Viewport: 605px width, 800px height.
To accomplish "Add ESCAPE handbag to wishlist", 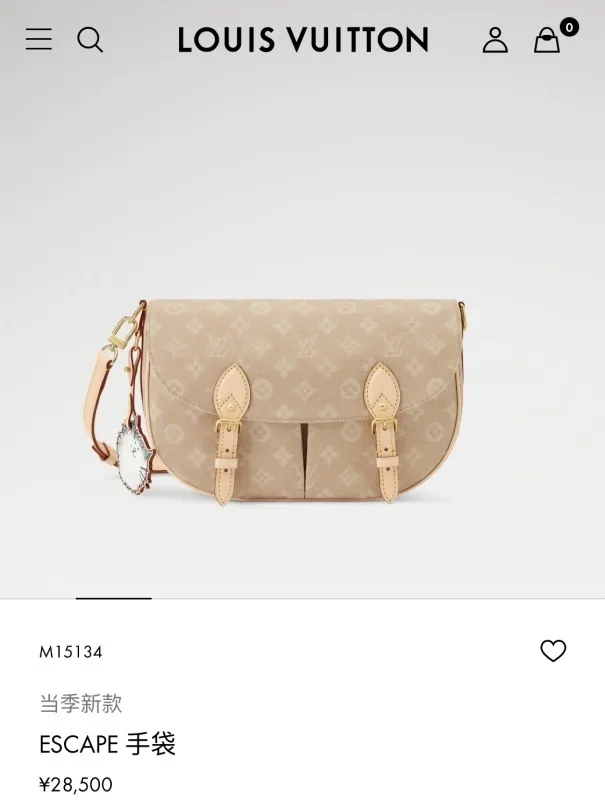I will (553, 651).
